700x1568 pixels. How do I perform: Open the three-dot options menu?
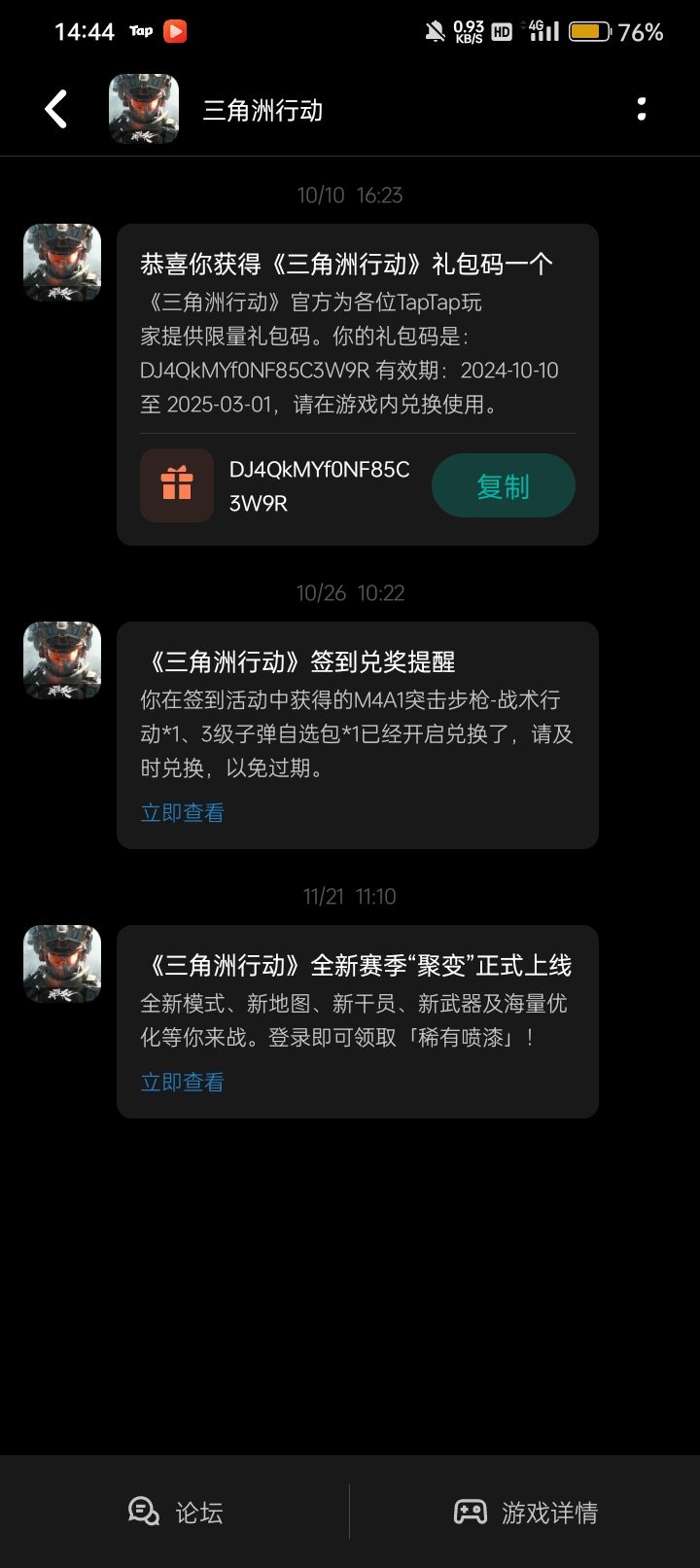(642, 110)
